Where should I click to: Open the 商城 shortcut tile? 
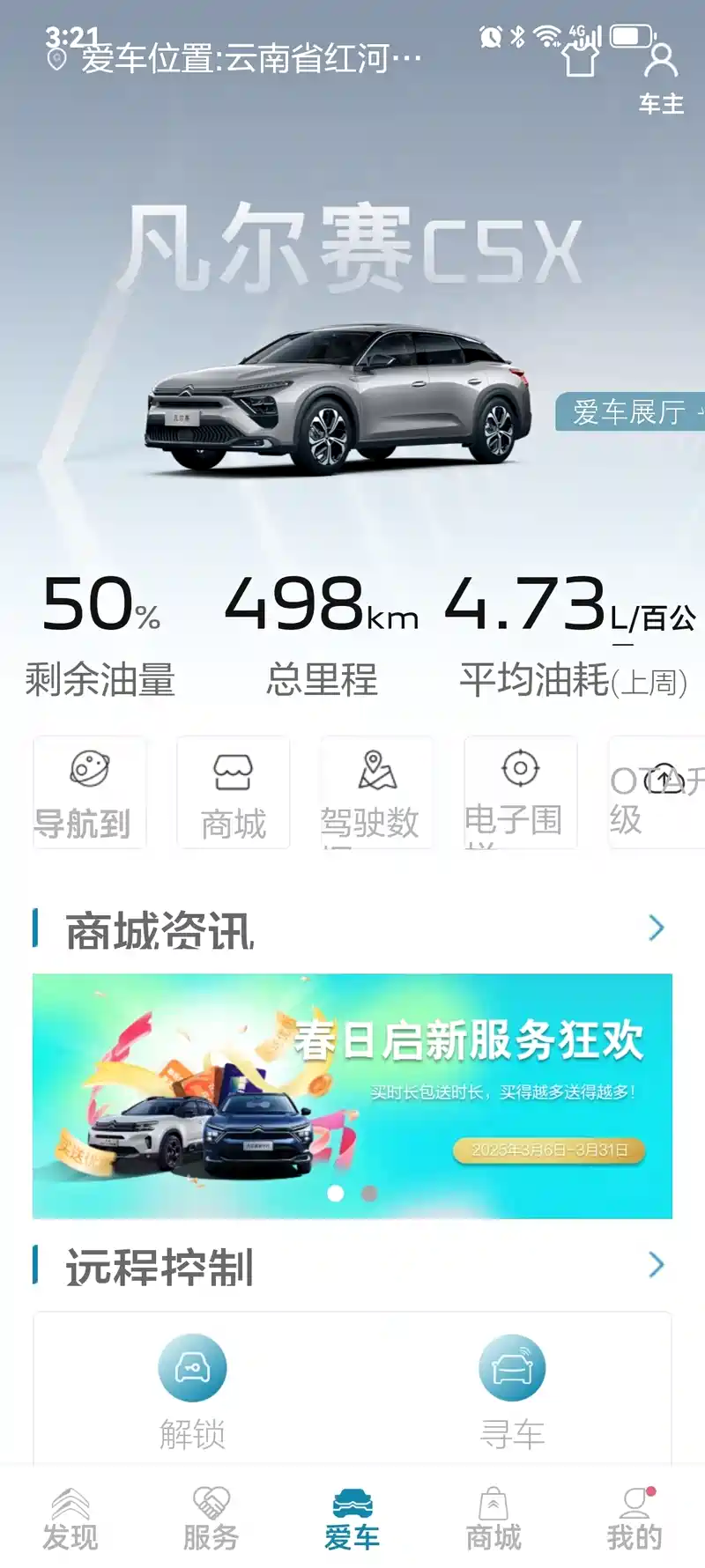point(234,792)
